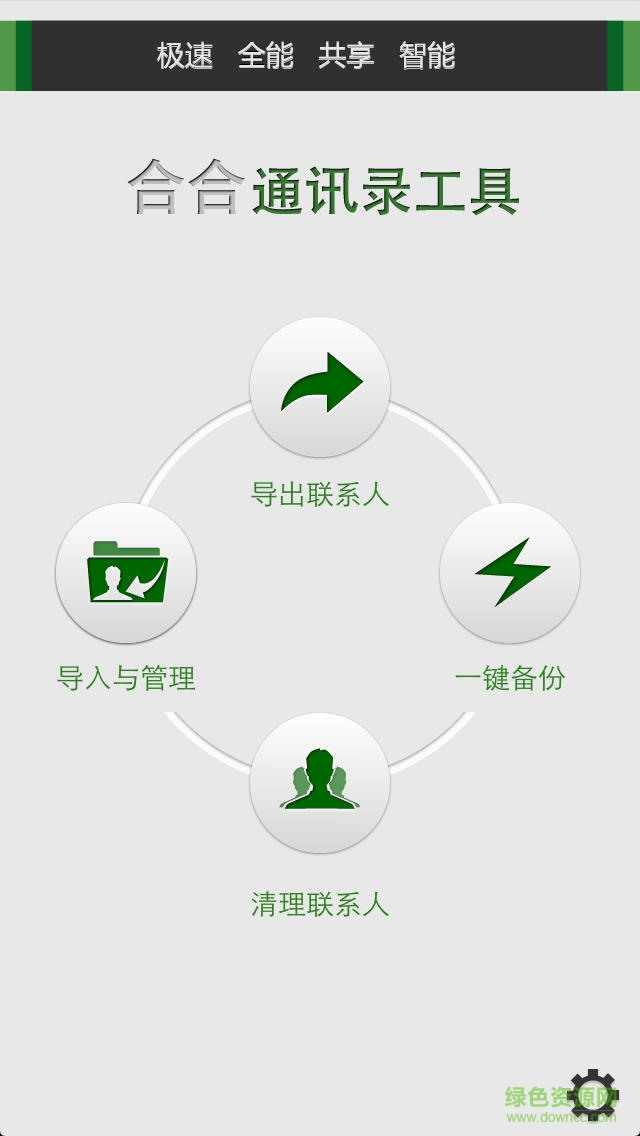Open 导出联系人 export contacts
This screenshot has width=640, height=1136.
(319, 387)
